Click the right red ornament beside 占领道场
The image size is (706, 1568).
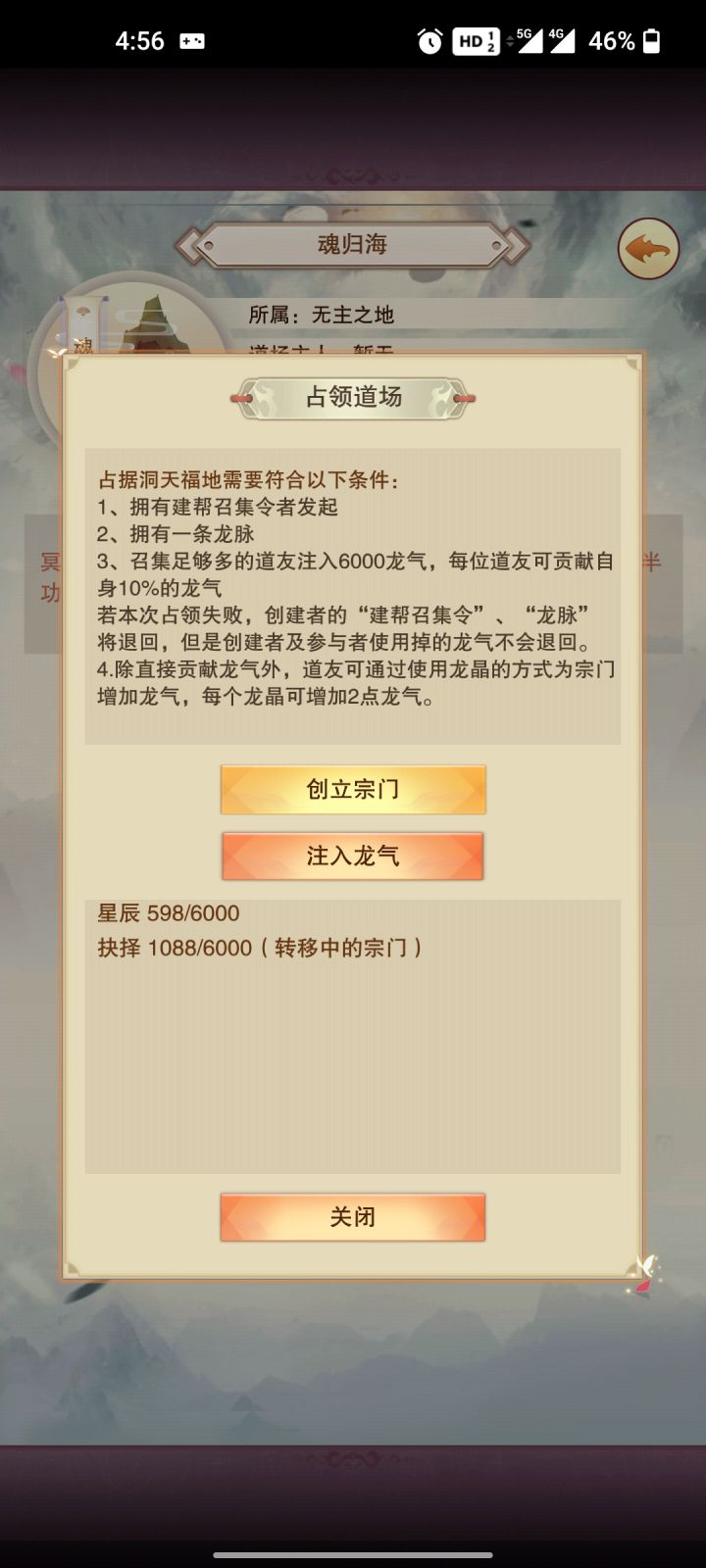466,400
